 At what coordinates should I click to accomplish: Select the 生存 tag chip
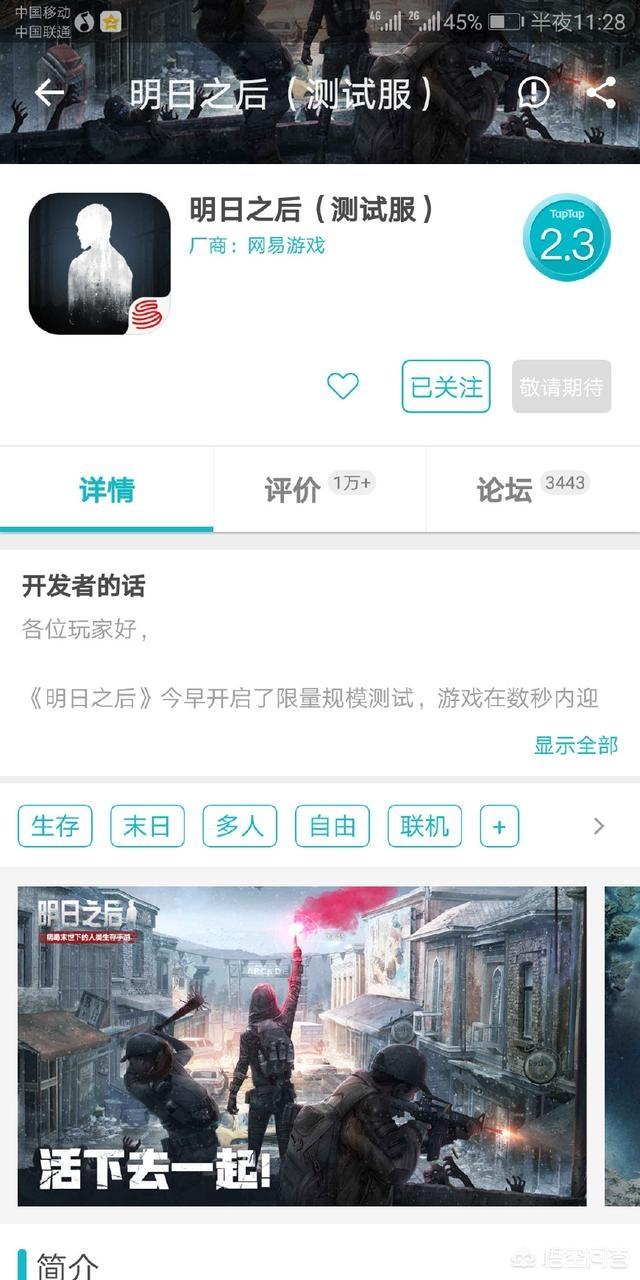(x=55, y=826)
